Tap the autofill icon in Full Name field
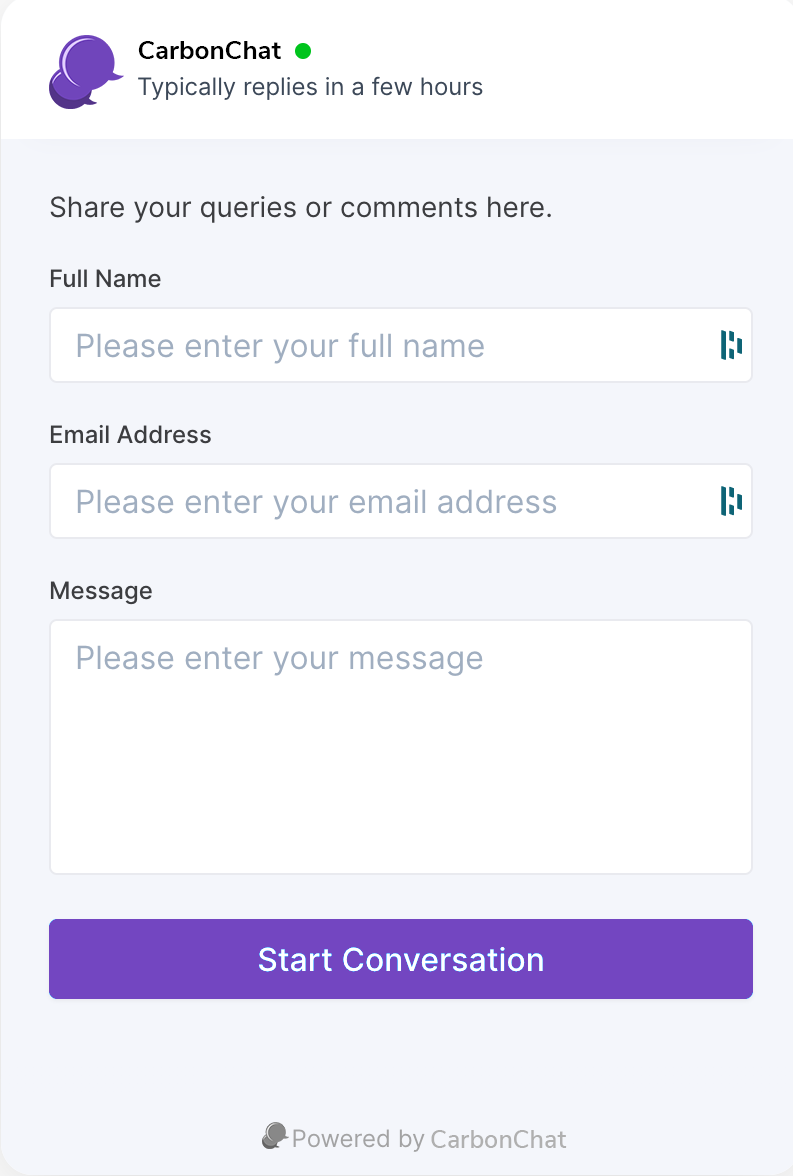The width and height of the screenshot is (793, 1176). click(x=731, y=346)
